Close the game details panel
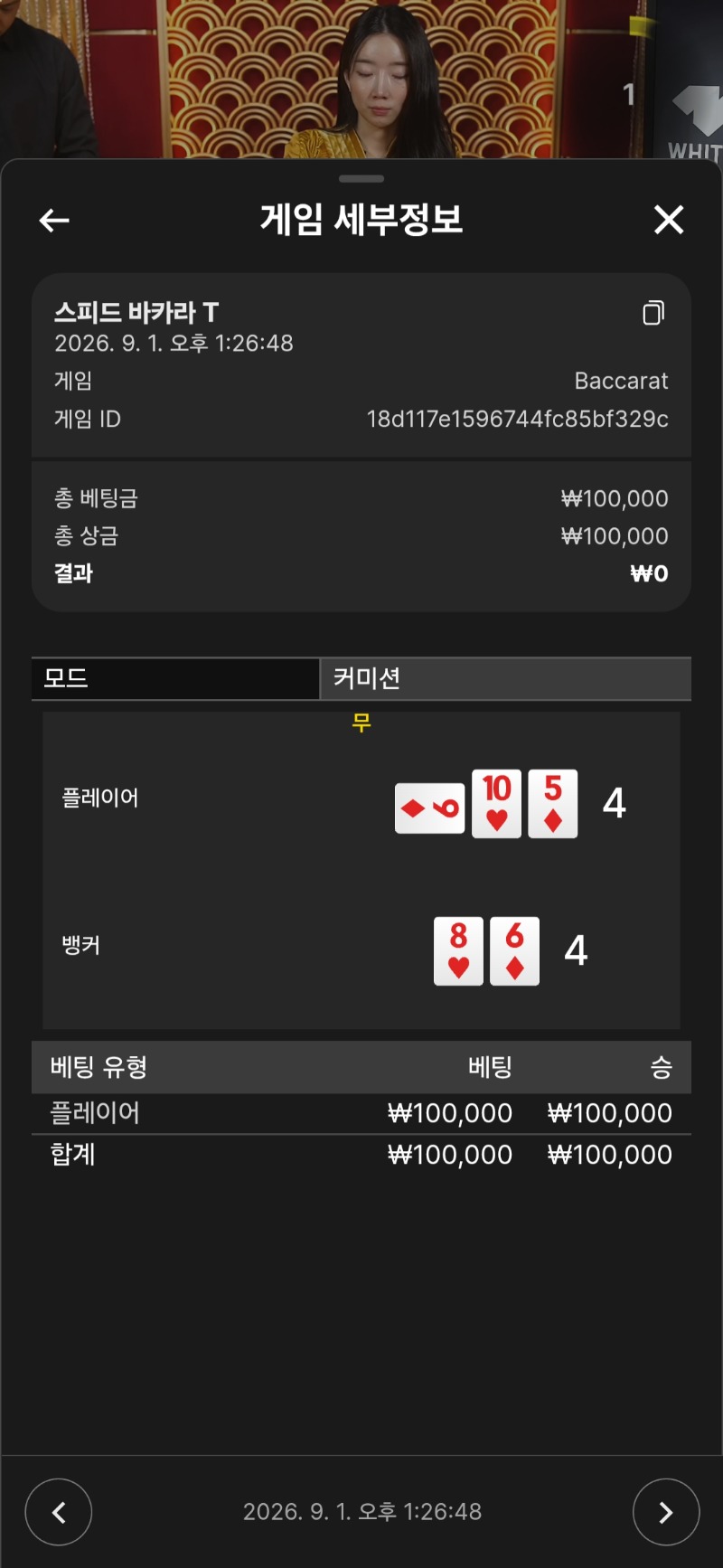 pyautogui.click(x=669, y=219)
